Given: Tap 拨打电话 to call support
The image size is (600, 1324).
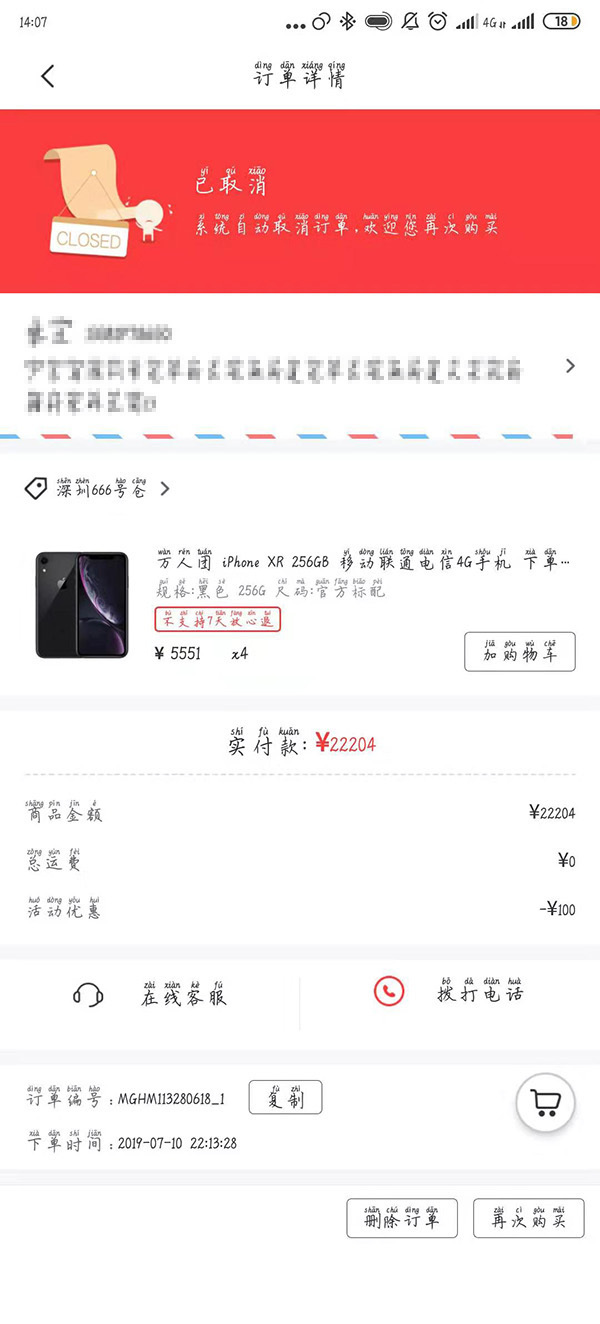Looking at the screenshot, I should [x=448, y=992].
